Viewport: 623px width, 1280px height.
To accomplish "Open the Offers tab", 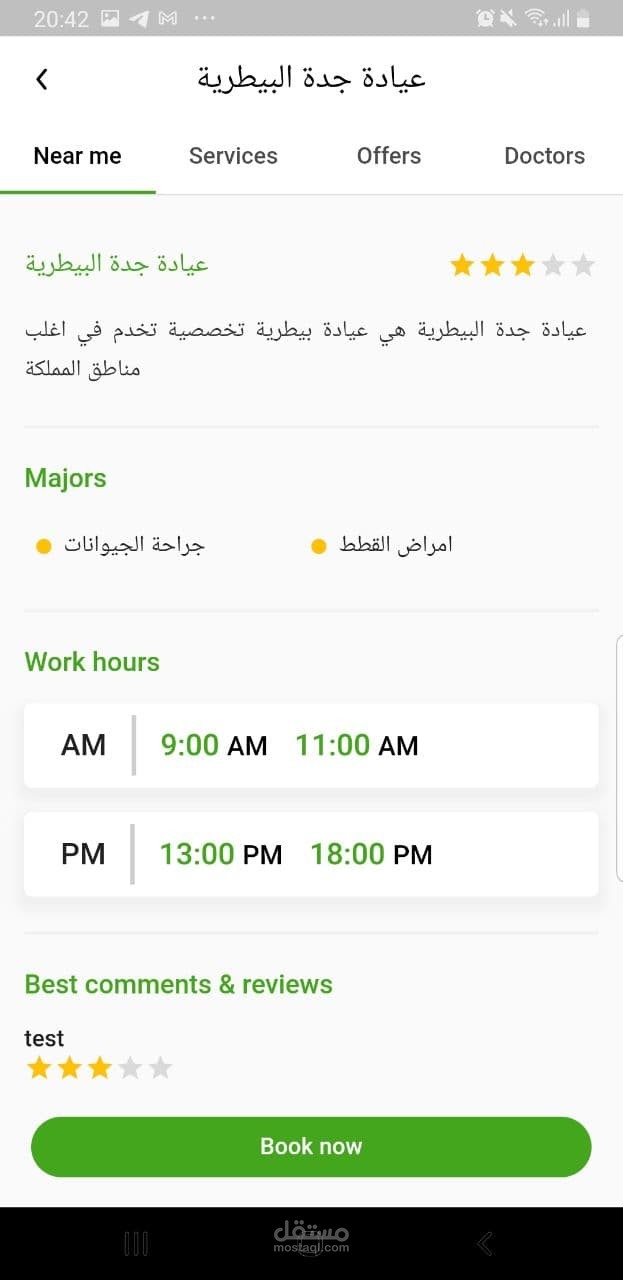I will click(x=389, y=156).
